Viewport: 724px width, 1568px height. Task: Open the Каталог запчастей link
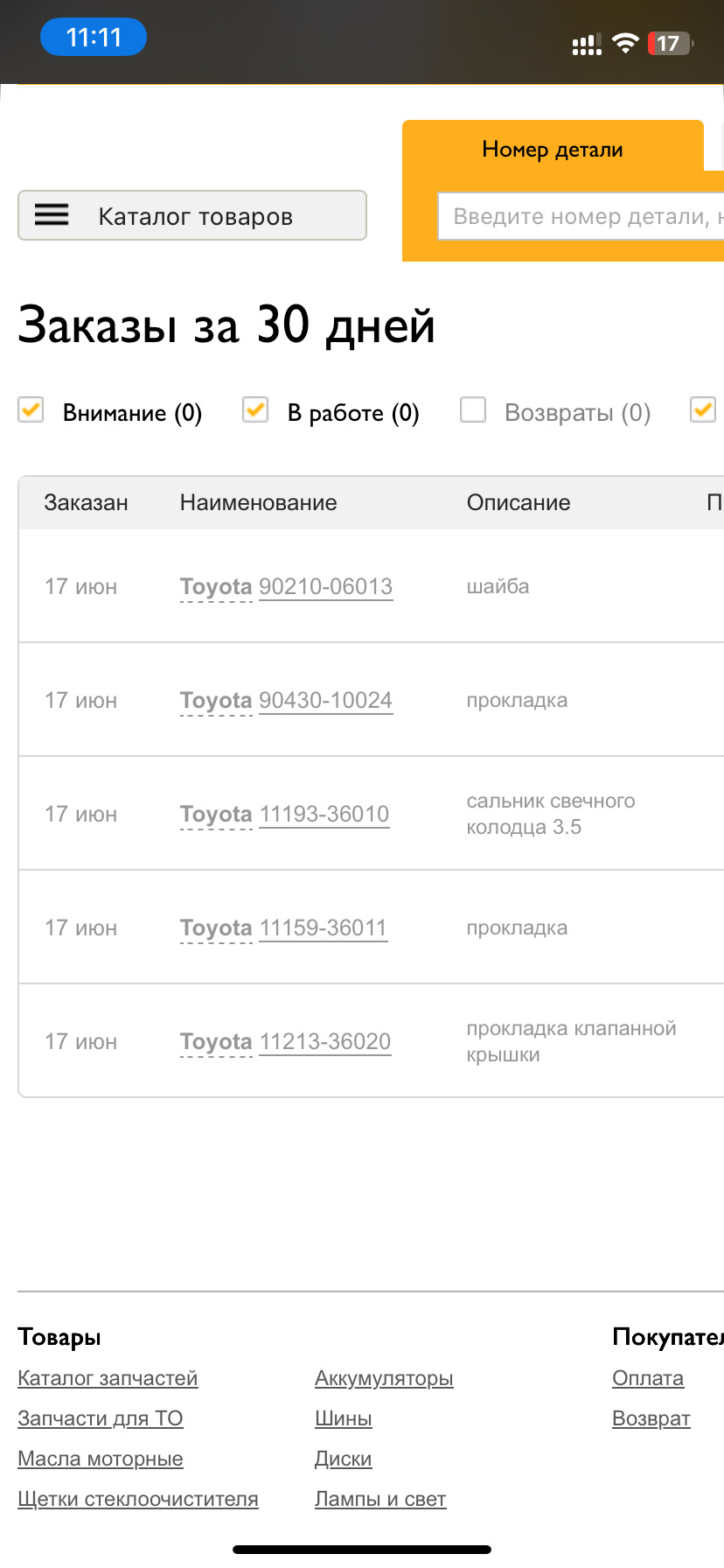pos(108,1378)
